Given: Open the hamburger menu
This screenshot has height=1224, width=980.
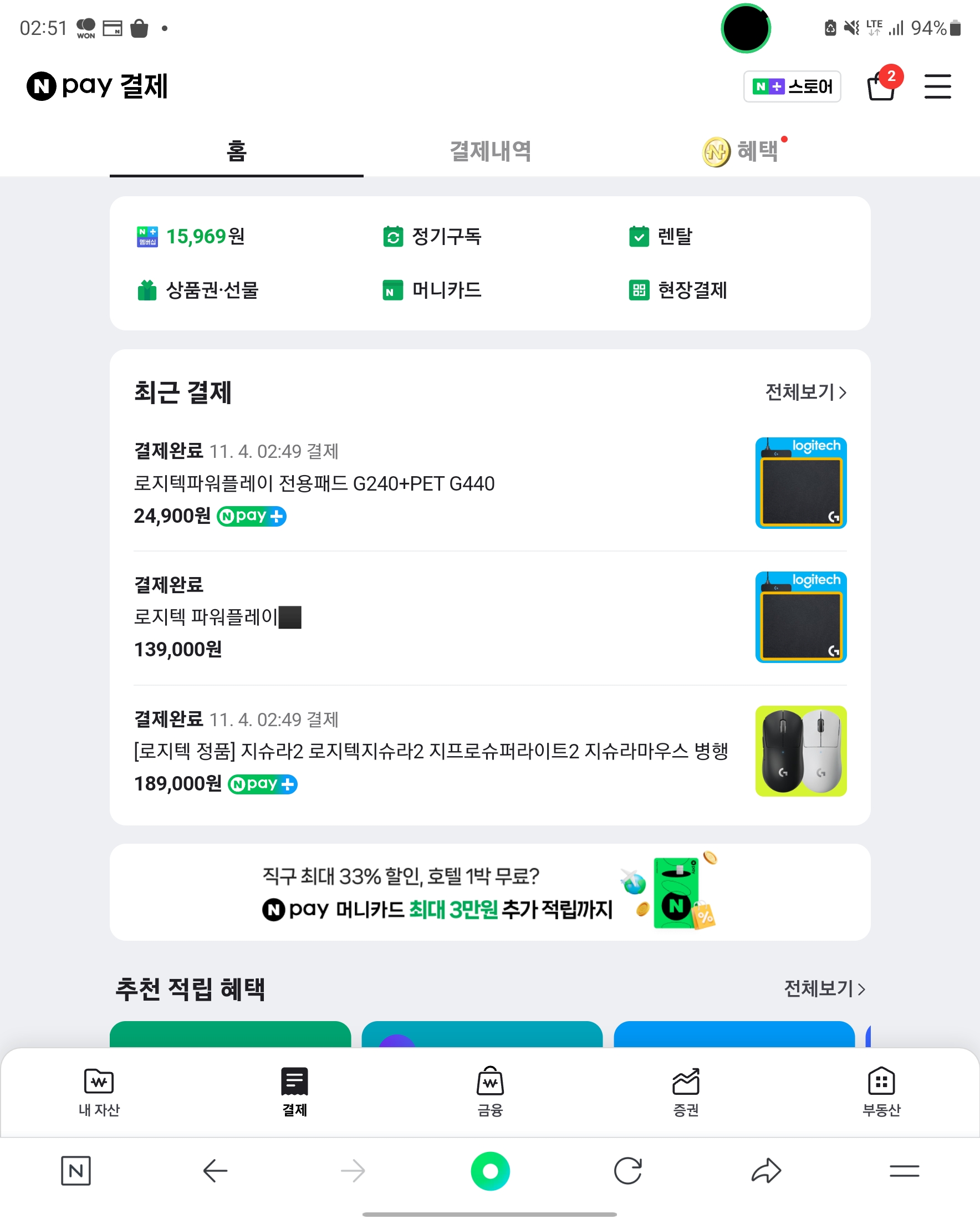Looking at the screenshot, I should (x=937, y=86).
